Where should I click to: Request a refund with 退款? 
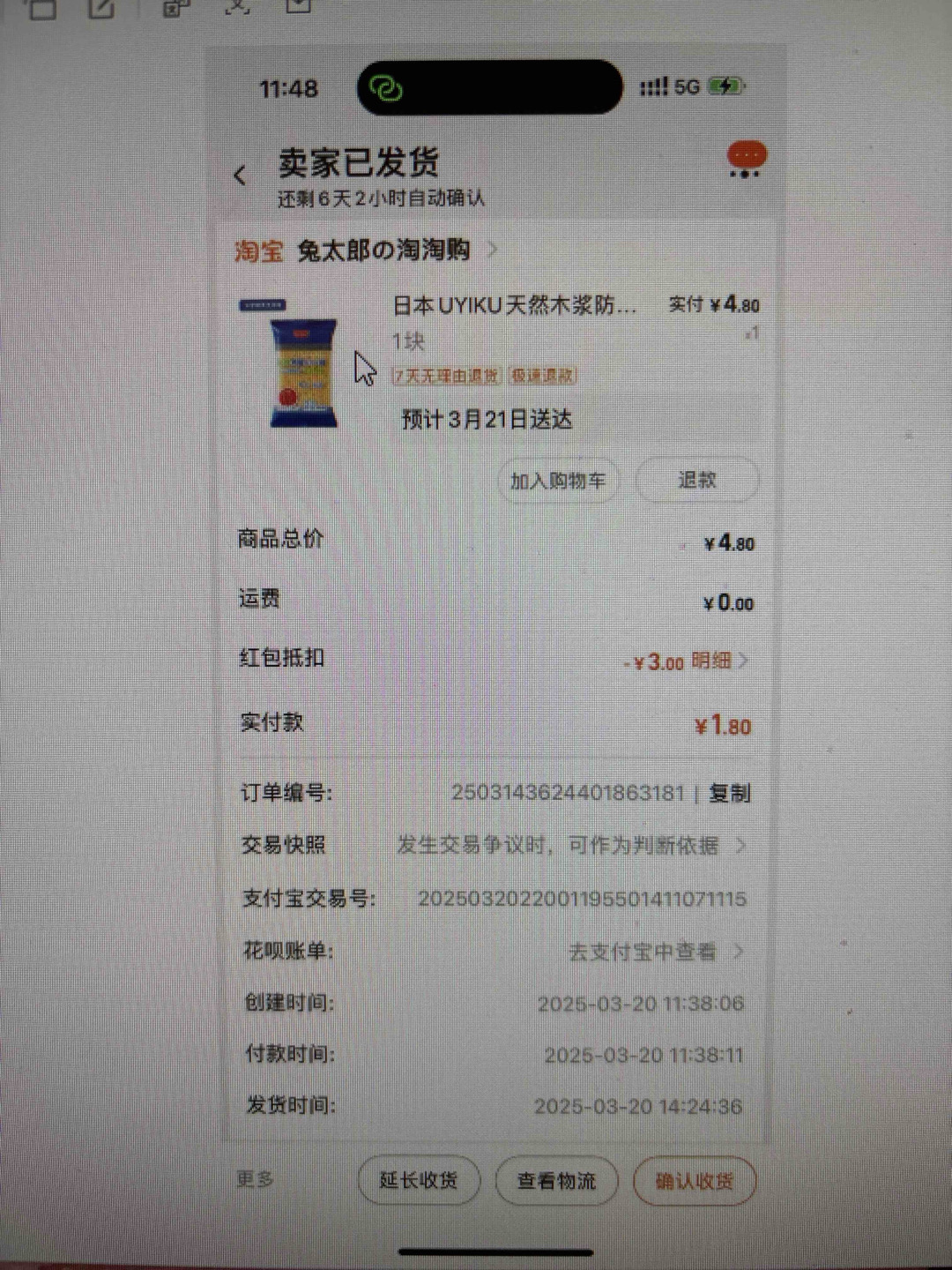[696, 481]
